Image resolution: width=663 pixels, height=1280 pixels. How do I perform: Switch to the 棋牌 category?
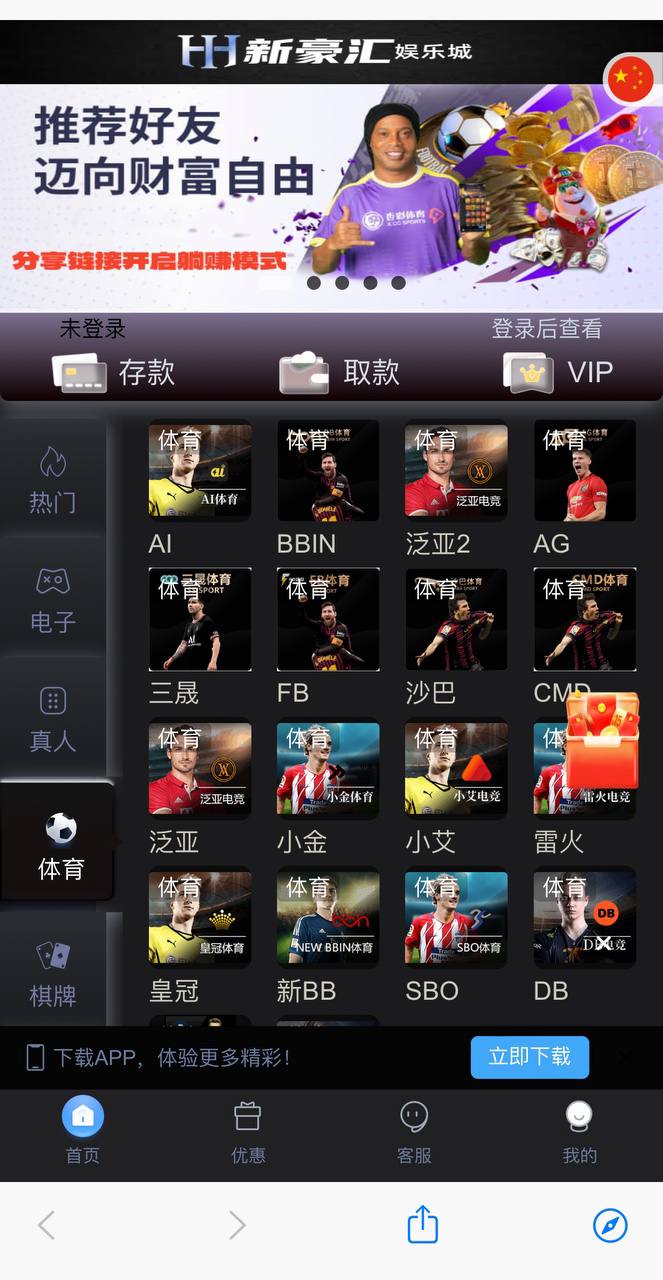(52, 973)
